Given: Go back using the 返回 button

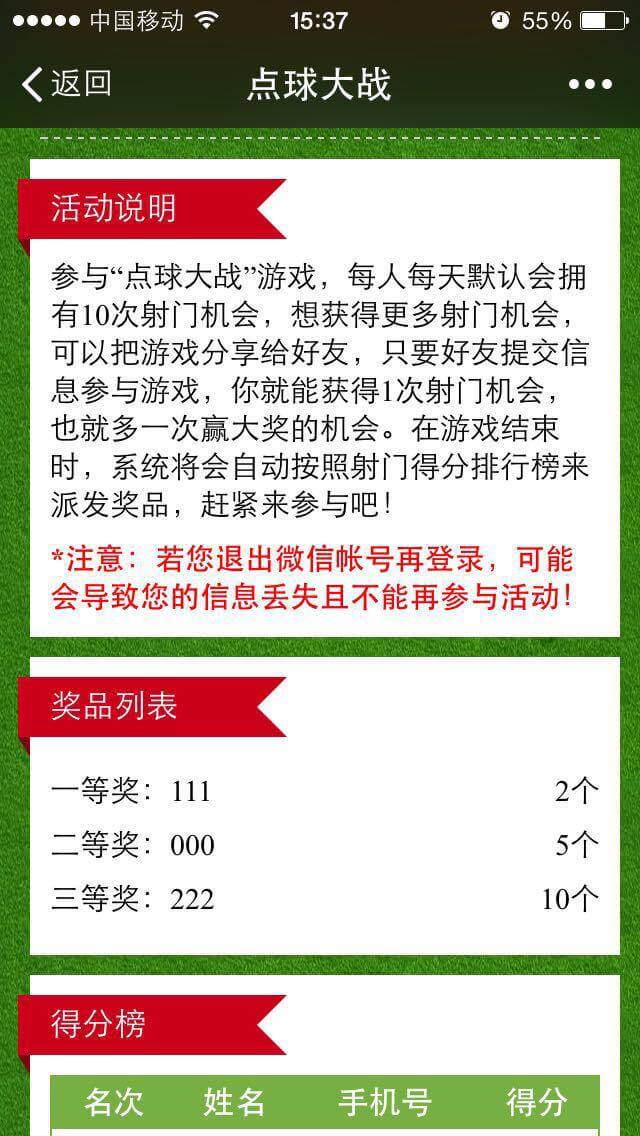Looking at the screenshot, I should [x=66, y=84].
